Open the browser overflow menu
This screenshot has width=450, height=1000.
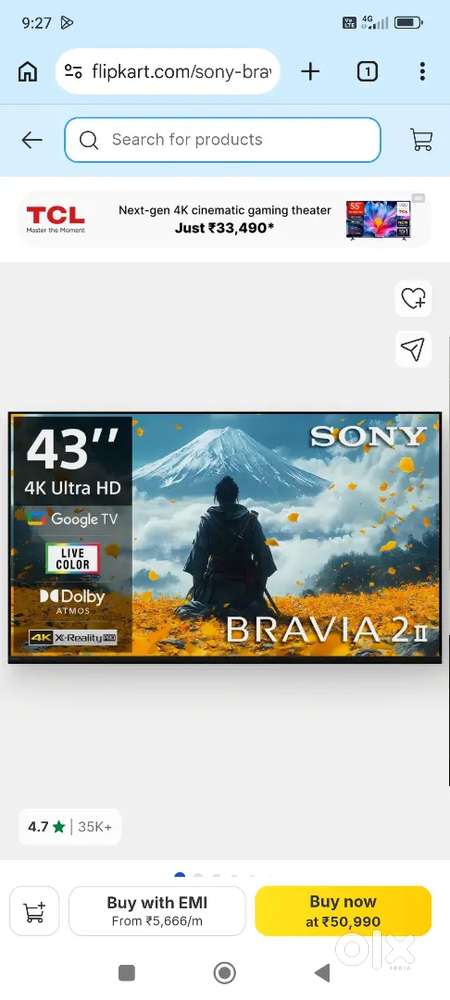[x=422, y=71]
